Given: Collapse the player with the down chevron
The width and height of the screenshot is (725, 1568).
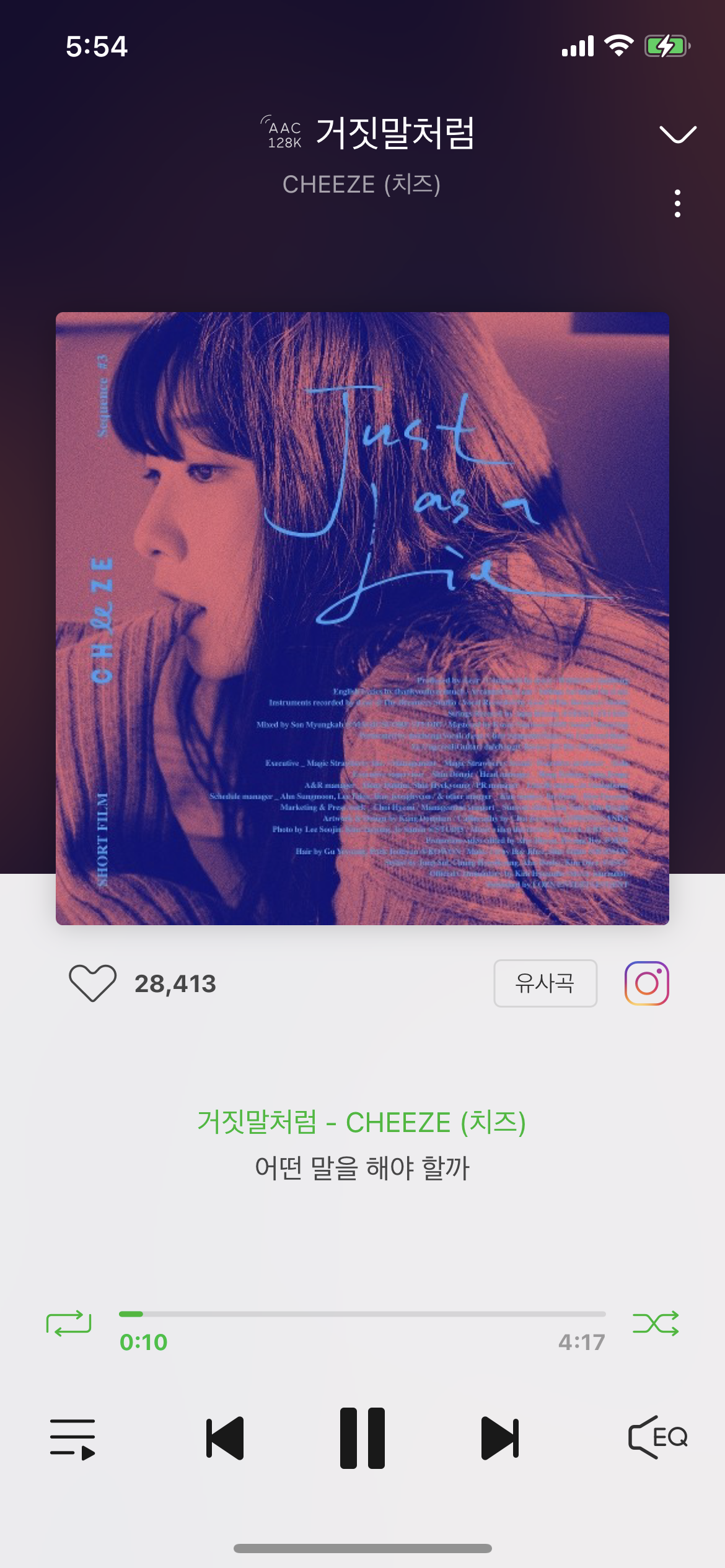Looking at the screenshot, I should (677, 134).
